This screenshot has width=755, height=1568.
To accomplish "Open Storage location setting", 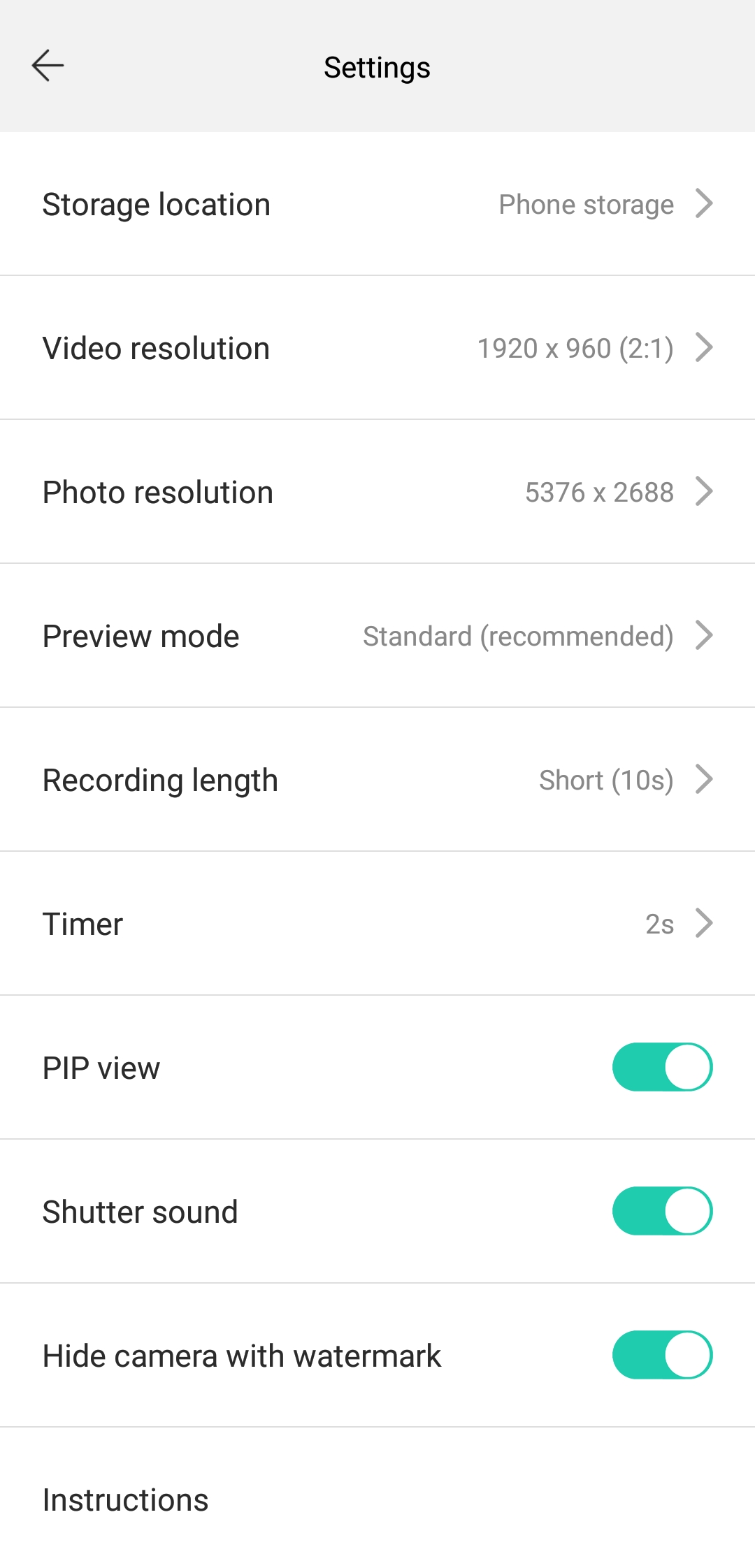I will [x=377, y=205].
